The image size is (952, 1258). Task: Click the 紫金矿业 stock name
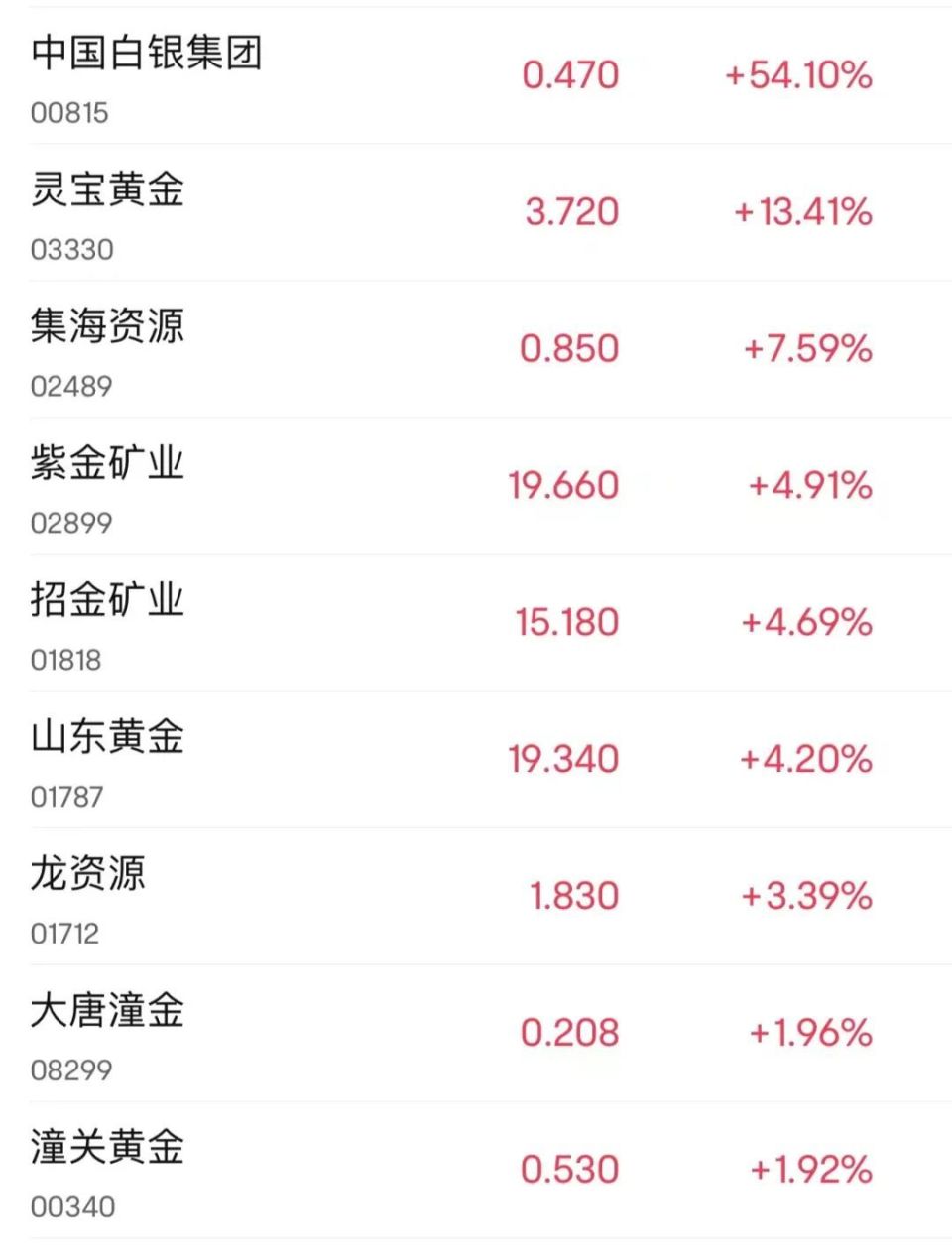[x=104, y=466]
